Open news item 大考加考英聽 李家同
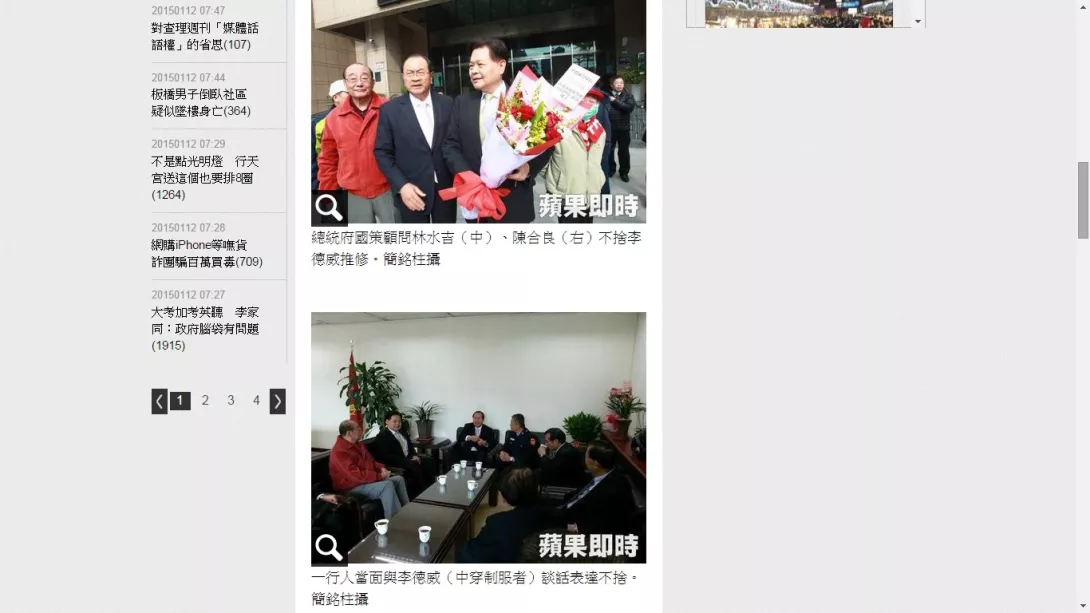The image size is (1090, 613). [205, 328]
